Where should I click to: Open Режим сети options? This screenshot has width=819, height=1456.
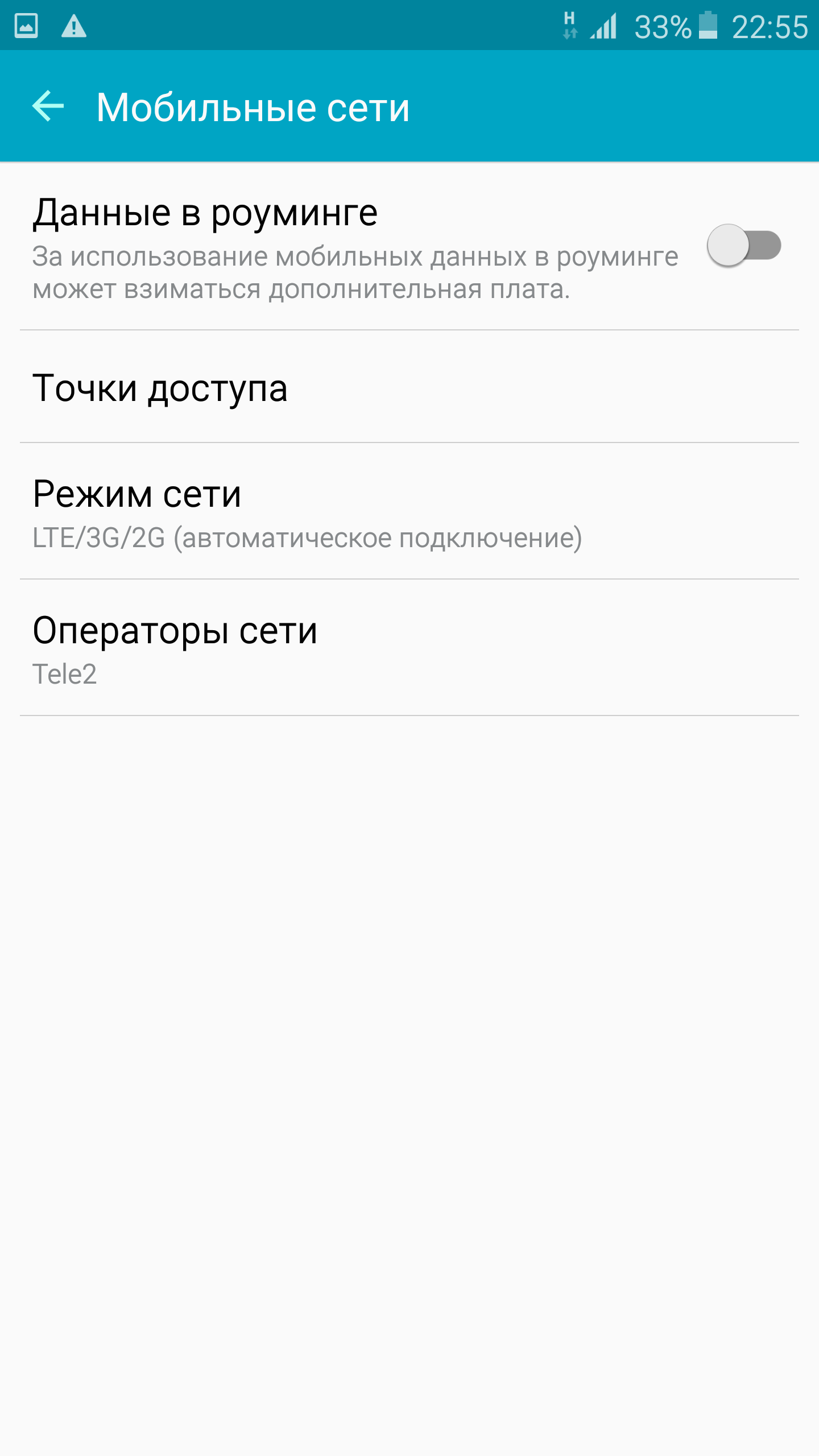(409, 512)
